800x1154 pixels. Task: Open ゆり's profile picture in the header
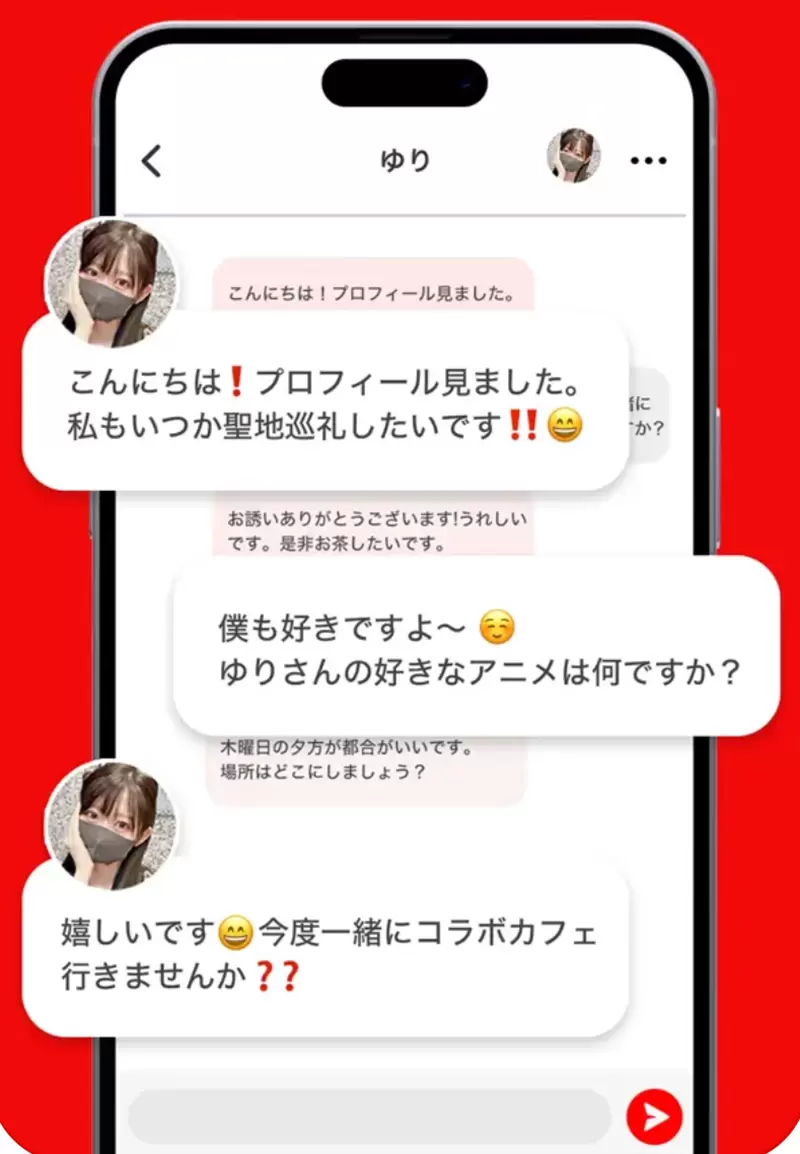tap(573, 158)
